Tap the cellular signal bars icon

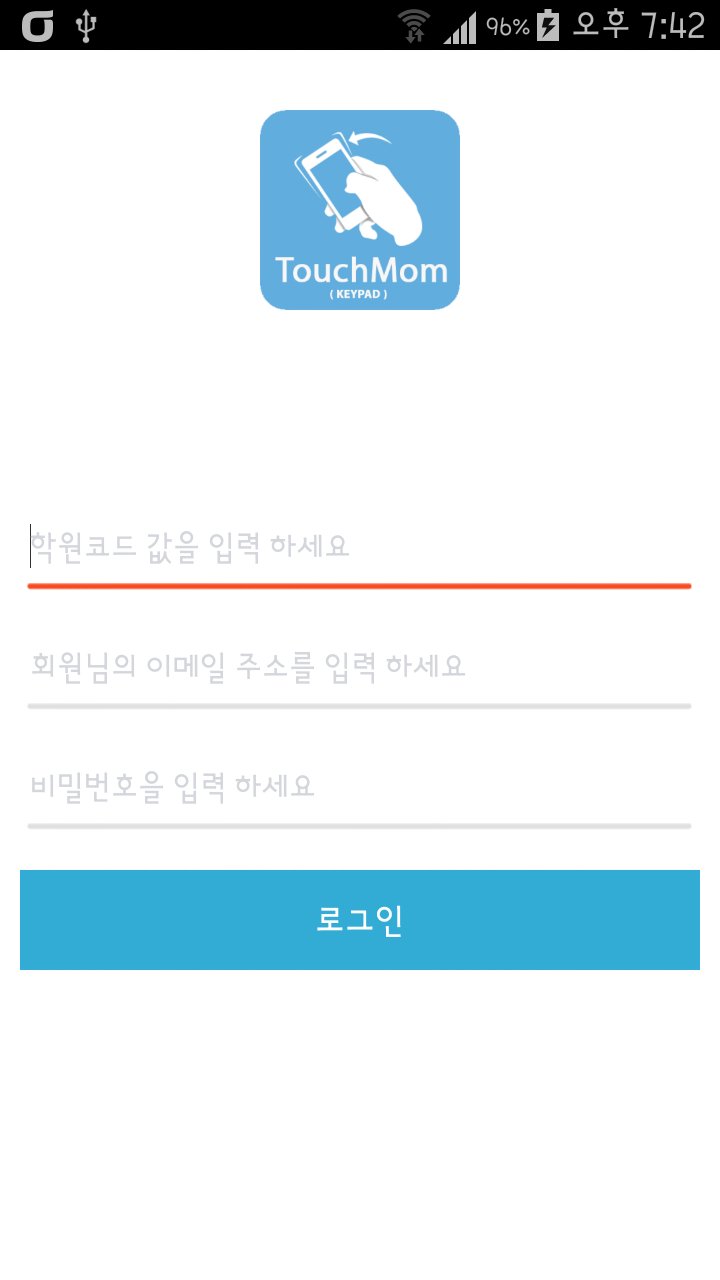[460, 25]
